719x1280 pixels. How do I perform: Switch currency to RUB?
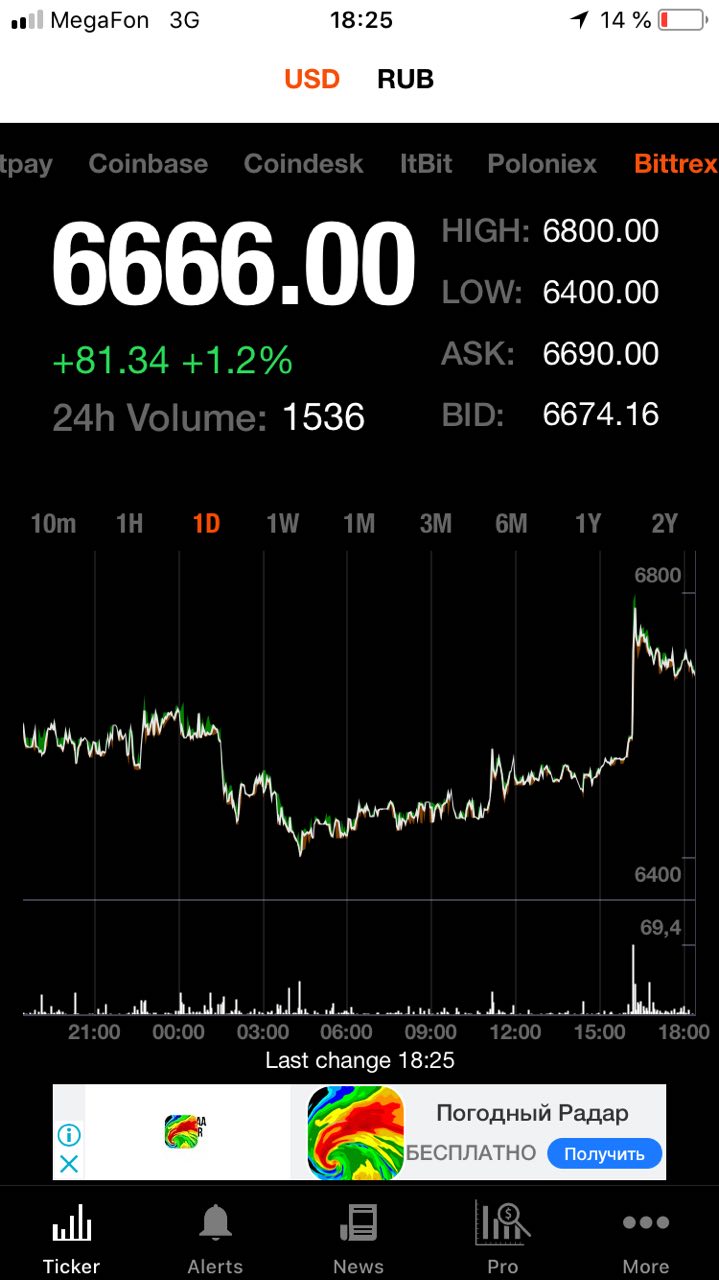click(405, 79)
